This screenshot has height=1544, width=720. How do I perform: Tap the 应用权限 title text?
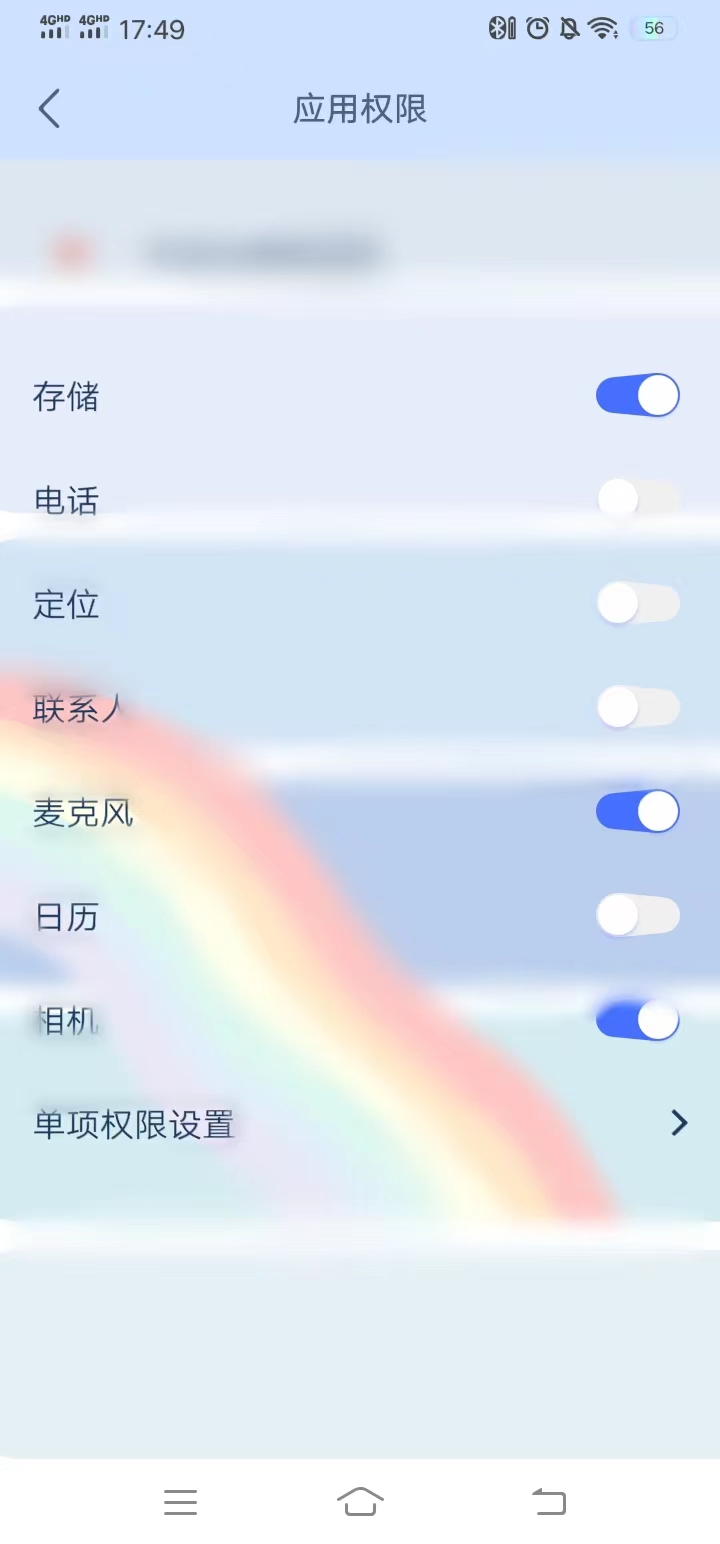(x=359, y=109)
